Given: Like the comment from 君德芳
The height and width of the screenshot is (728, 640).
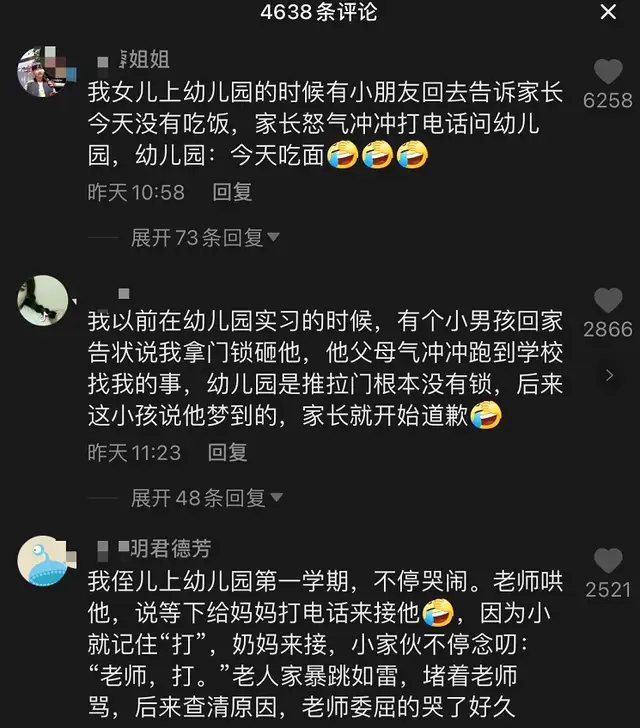Looking at the screenshot, I should [608, 561].
